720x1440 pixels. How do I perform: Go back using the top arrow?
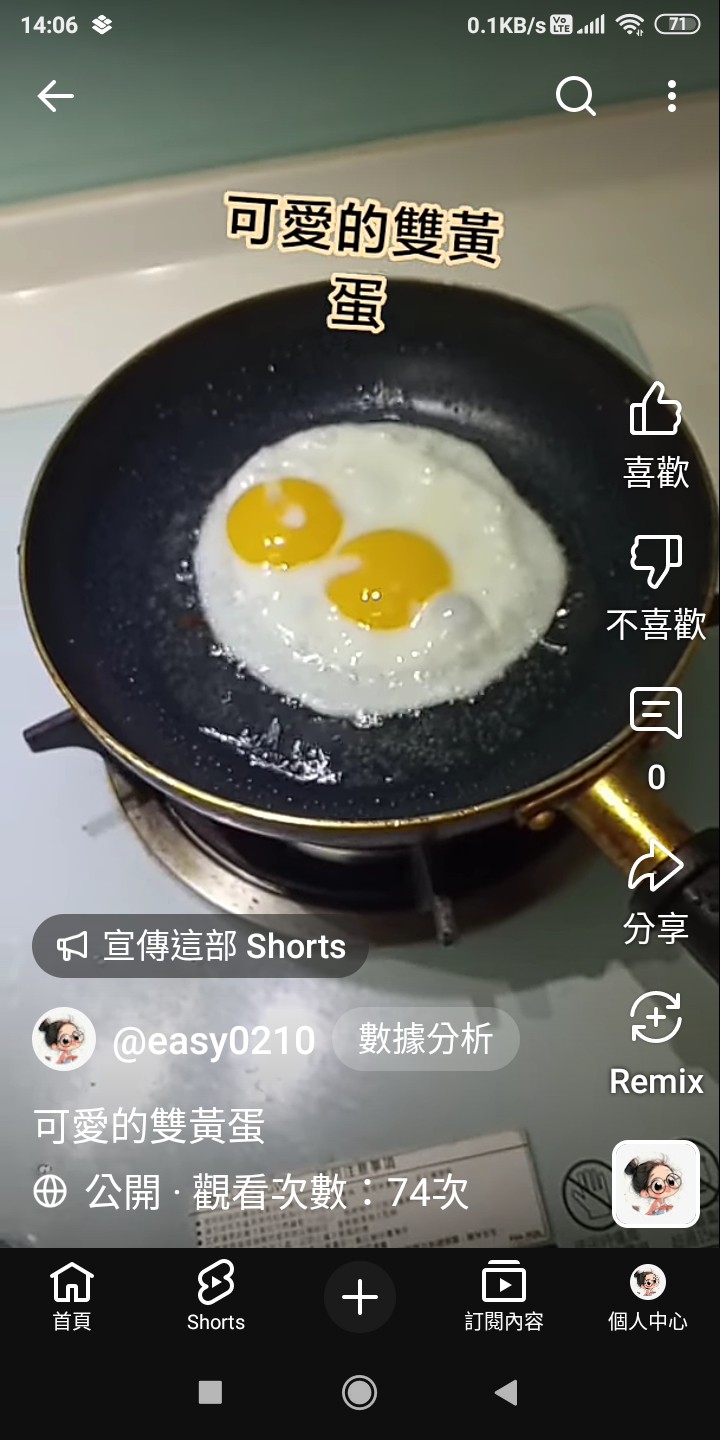click(x=55, y=96)
